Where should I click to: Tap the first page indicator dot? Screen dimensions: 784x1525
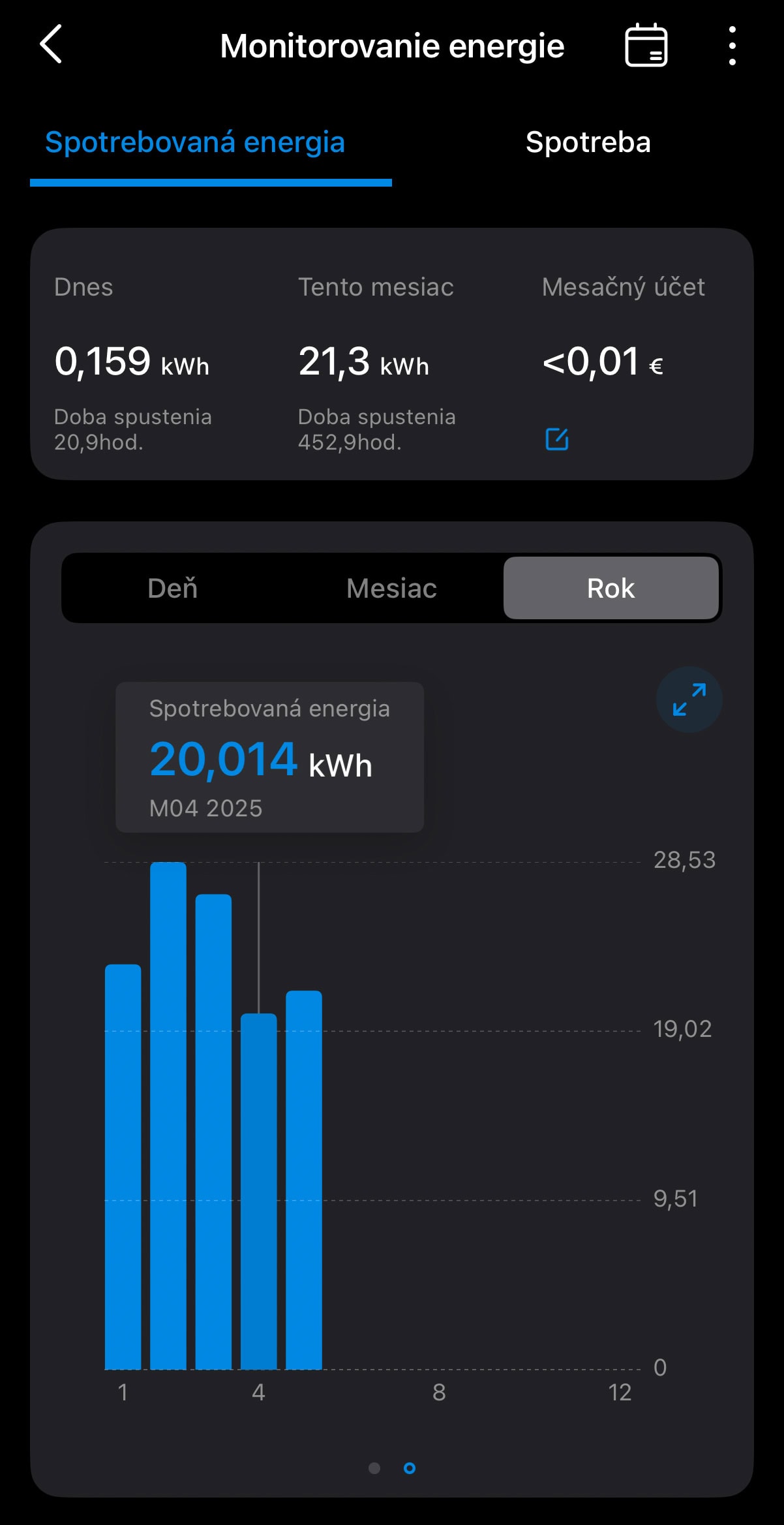click(x=374, y=1468)
